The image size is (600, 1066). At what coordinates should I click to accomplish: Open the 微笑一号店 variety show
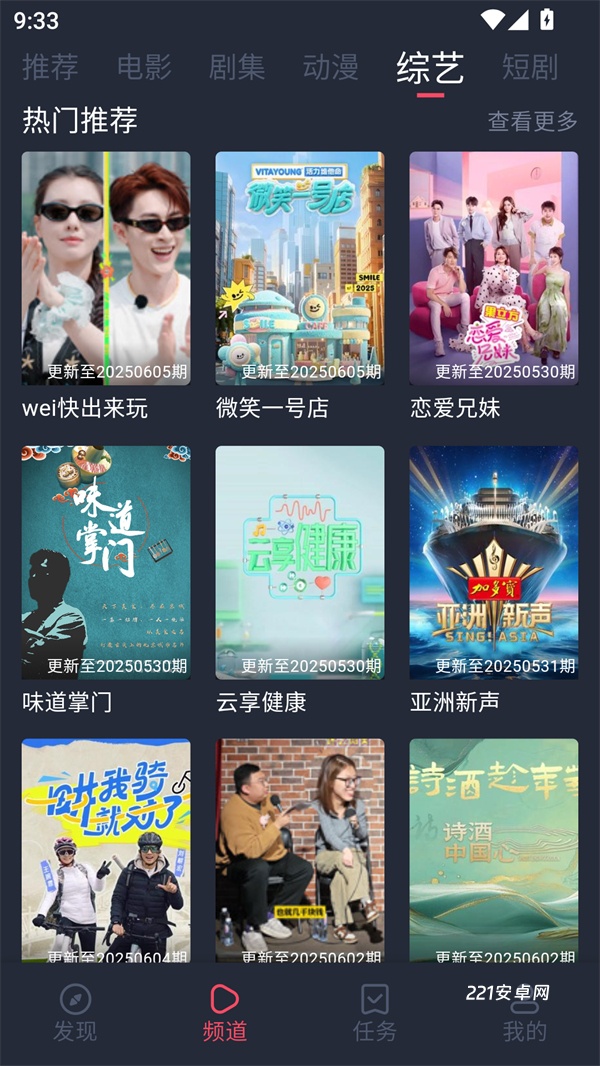click(299, 268)
